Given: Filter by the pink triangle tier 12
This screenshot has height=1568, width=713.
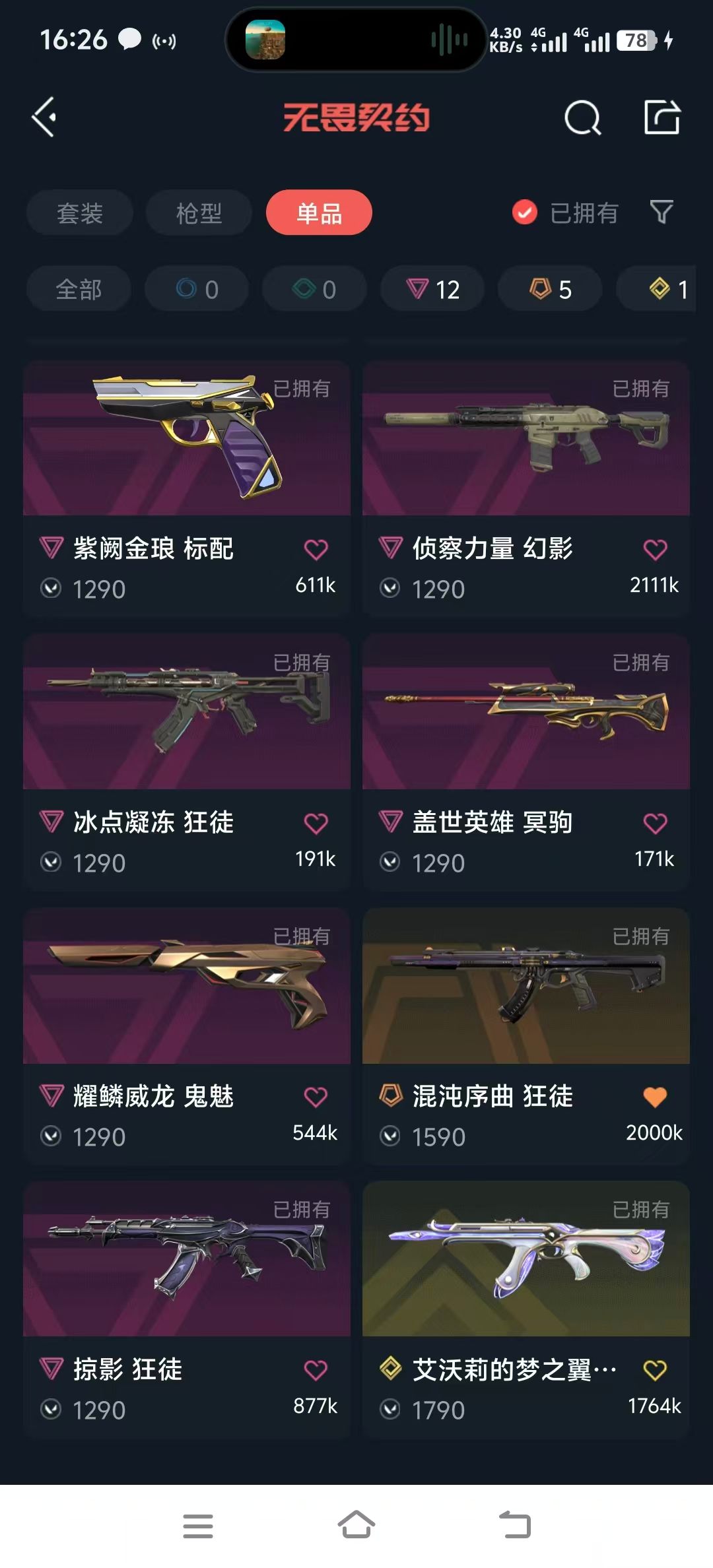Looking at the screenshot, I should tap(432, 289).
